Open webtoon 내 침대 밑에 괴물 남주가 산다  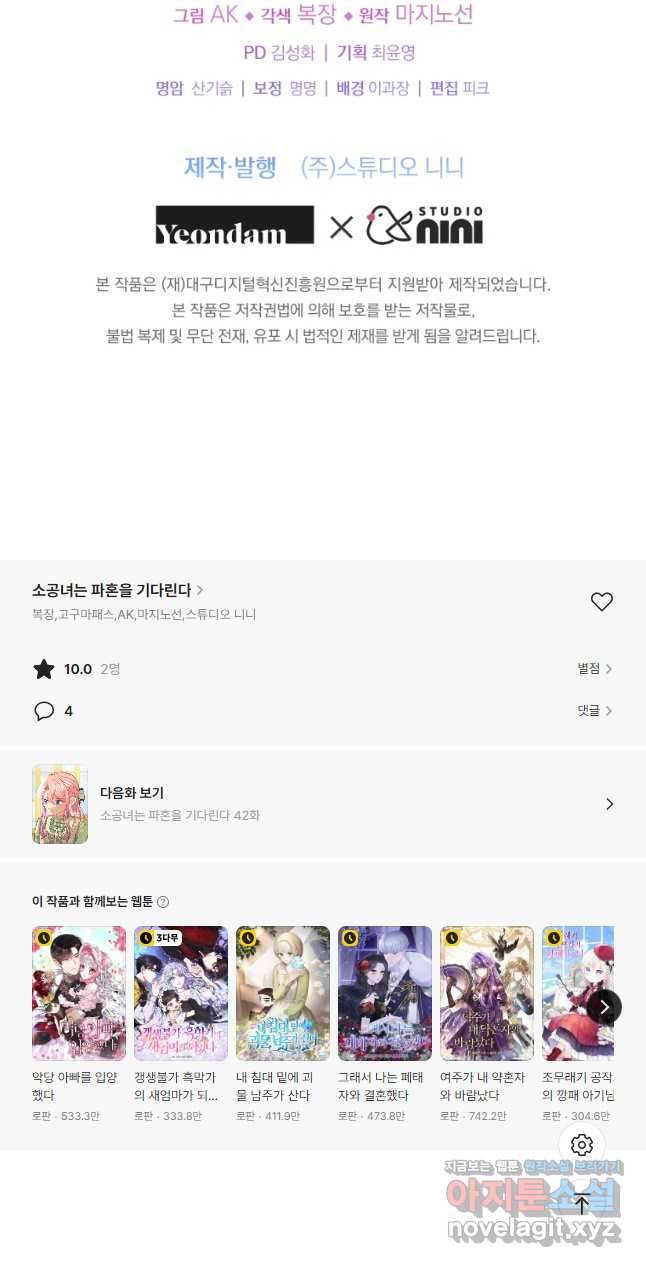coord(283,993)
